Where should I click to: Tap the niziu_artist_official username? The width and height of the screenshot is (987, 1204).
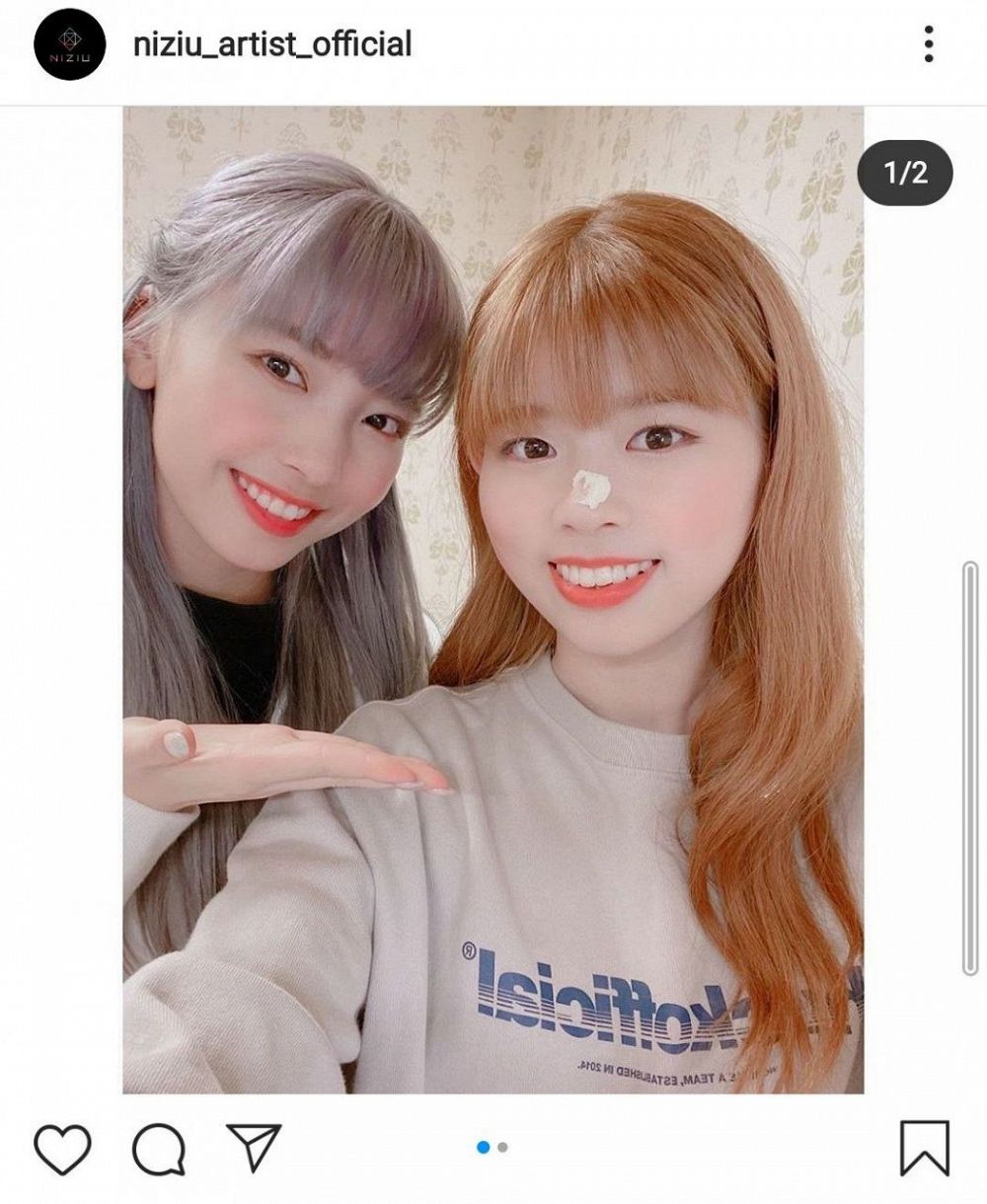[x=271, y=44]
